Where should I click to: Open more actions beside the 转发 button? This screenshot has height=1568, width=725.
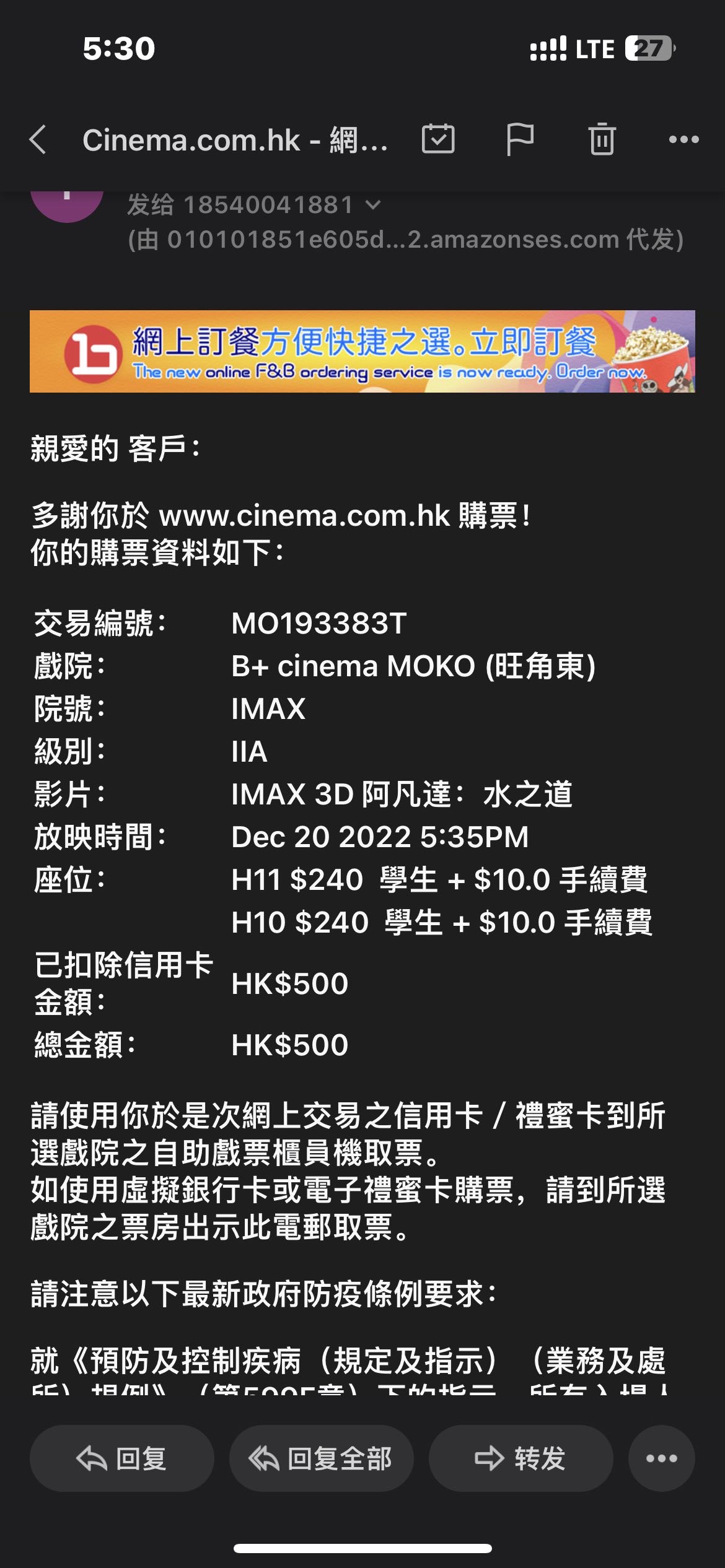click(661, 1458)
